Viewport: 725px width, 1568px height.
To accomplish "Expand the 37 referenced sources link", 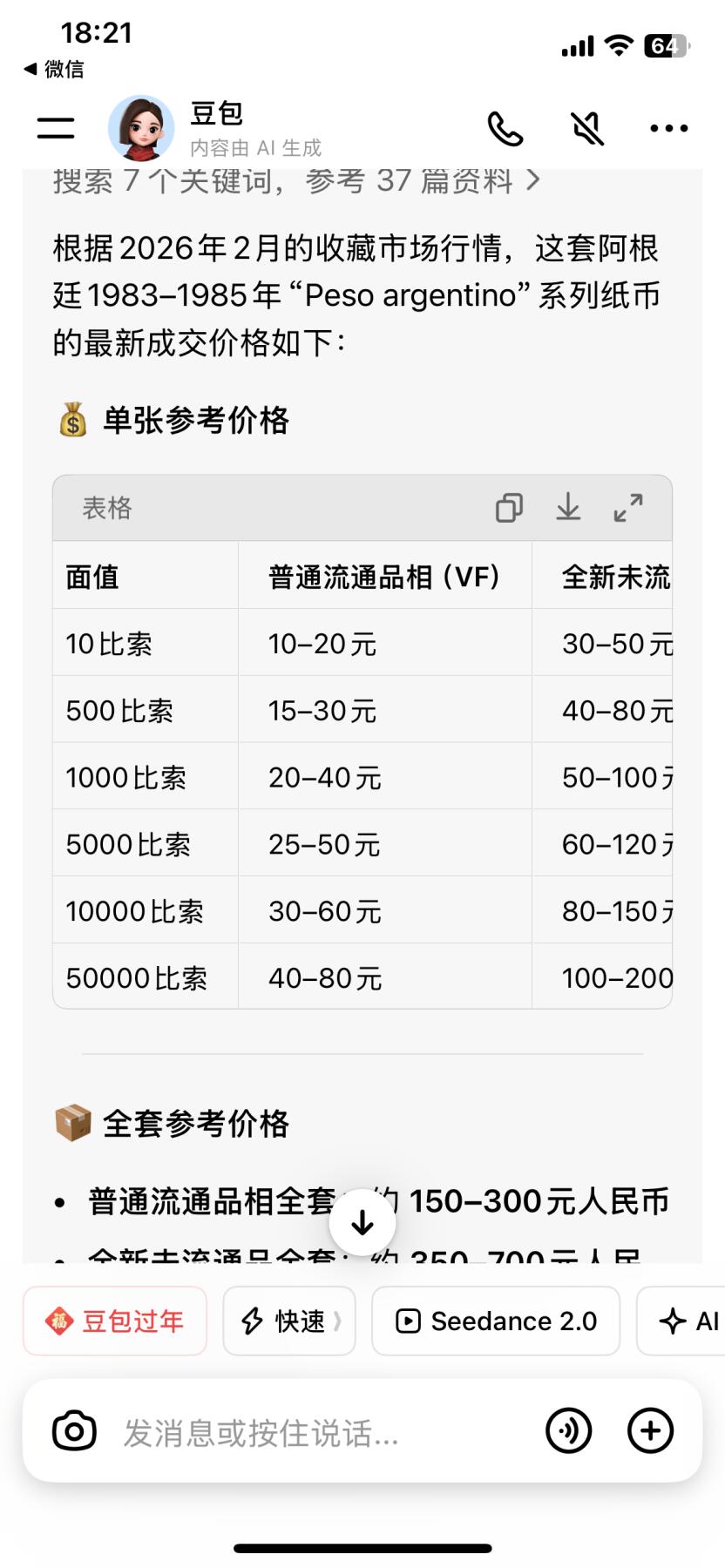I will [296, 181].
